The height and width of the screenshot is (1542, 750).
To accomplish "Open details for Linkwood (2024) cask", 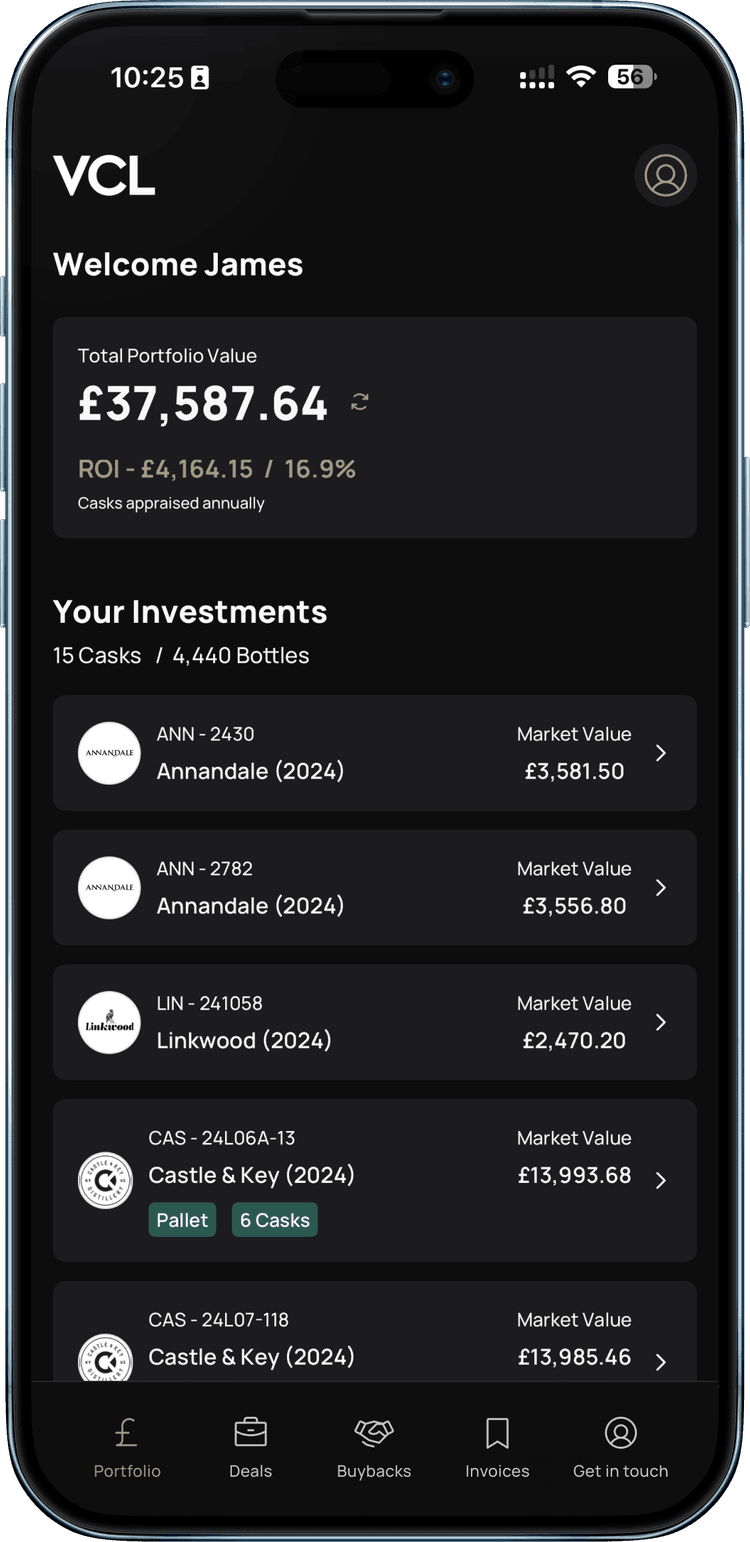I will 660,1022.
